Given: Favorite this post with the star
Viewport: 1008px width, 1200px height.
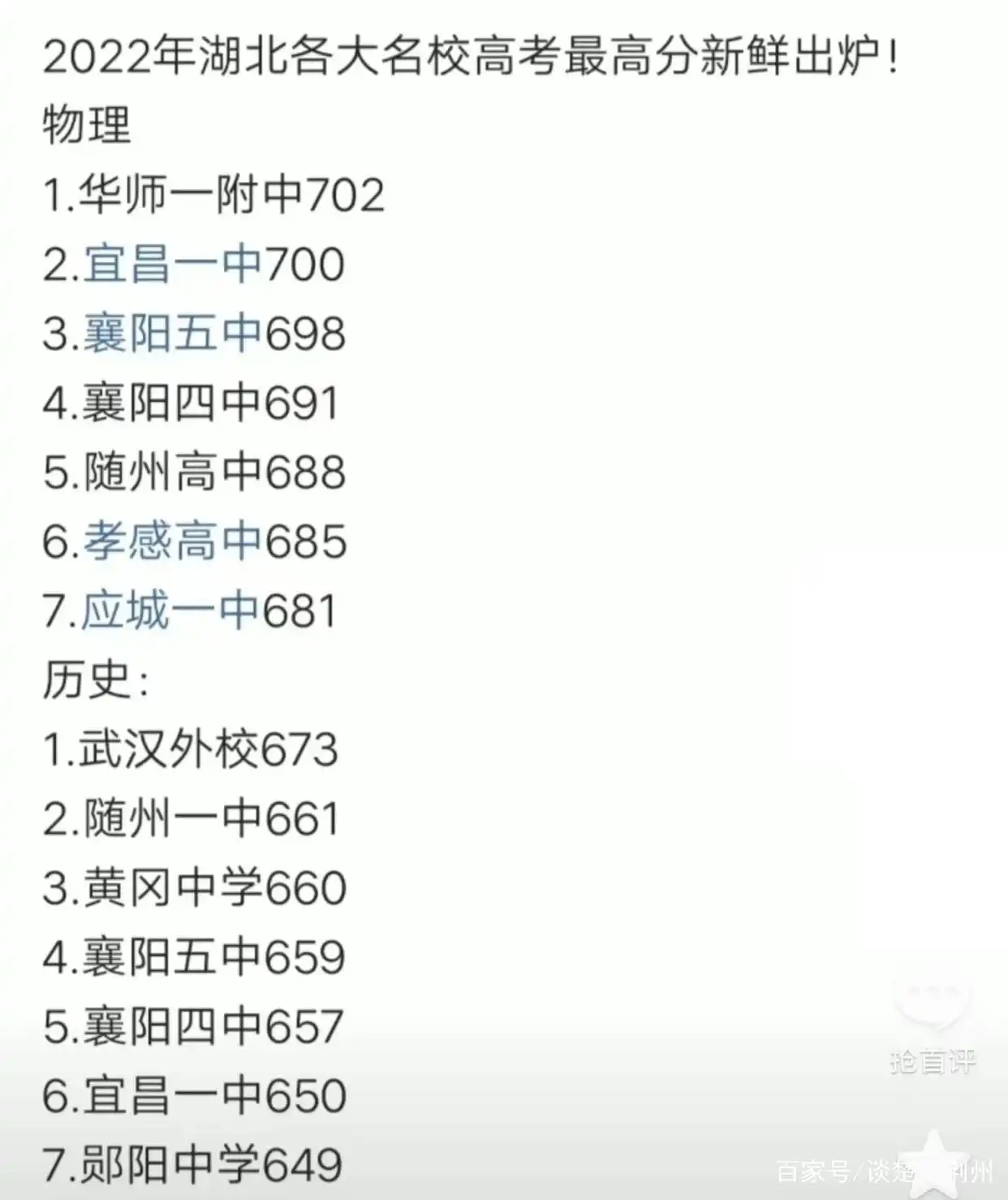Looking at the screenshot, I should [x=933, y=1161].
